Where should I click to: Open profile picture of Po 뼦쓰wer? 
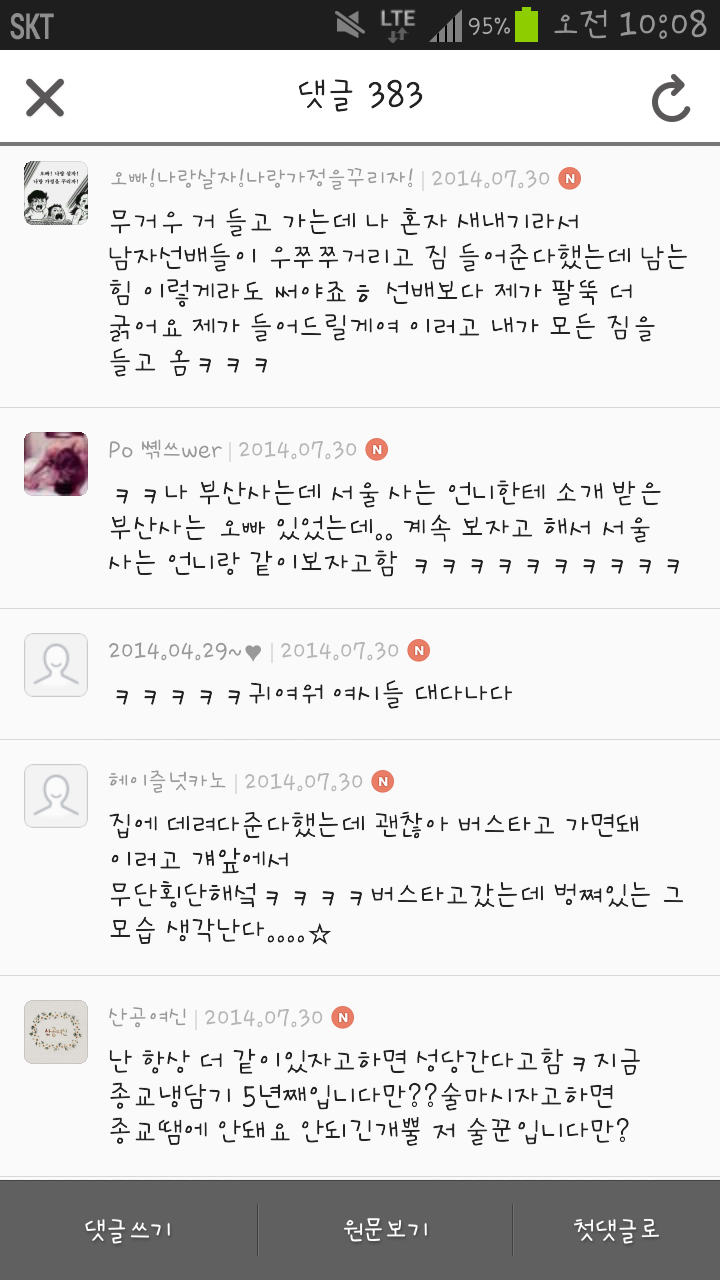tap(56, 464)
